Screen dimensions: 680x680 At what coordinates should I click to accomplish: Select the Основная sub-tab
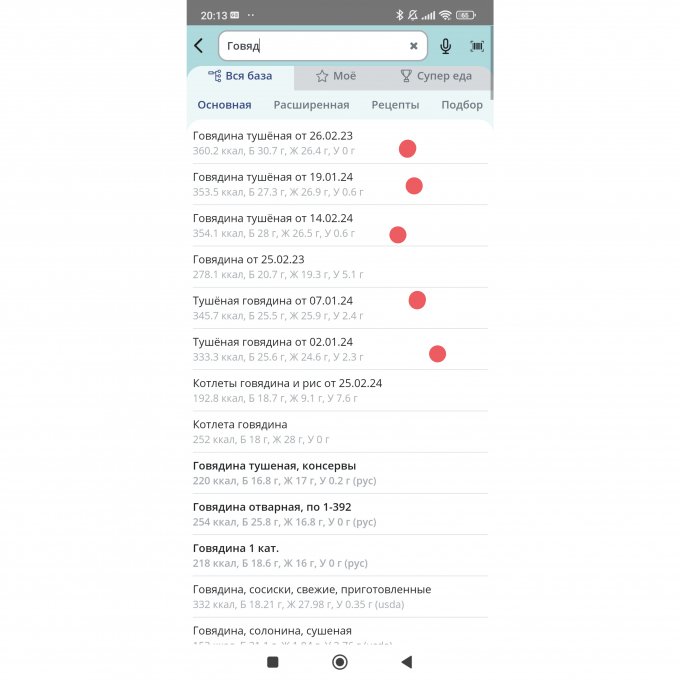(224, 105)
